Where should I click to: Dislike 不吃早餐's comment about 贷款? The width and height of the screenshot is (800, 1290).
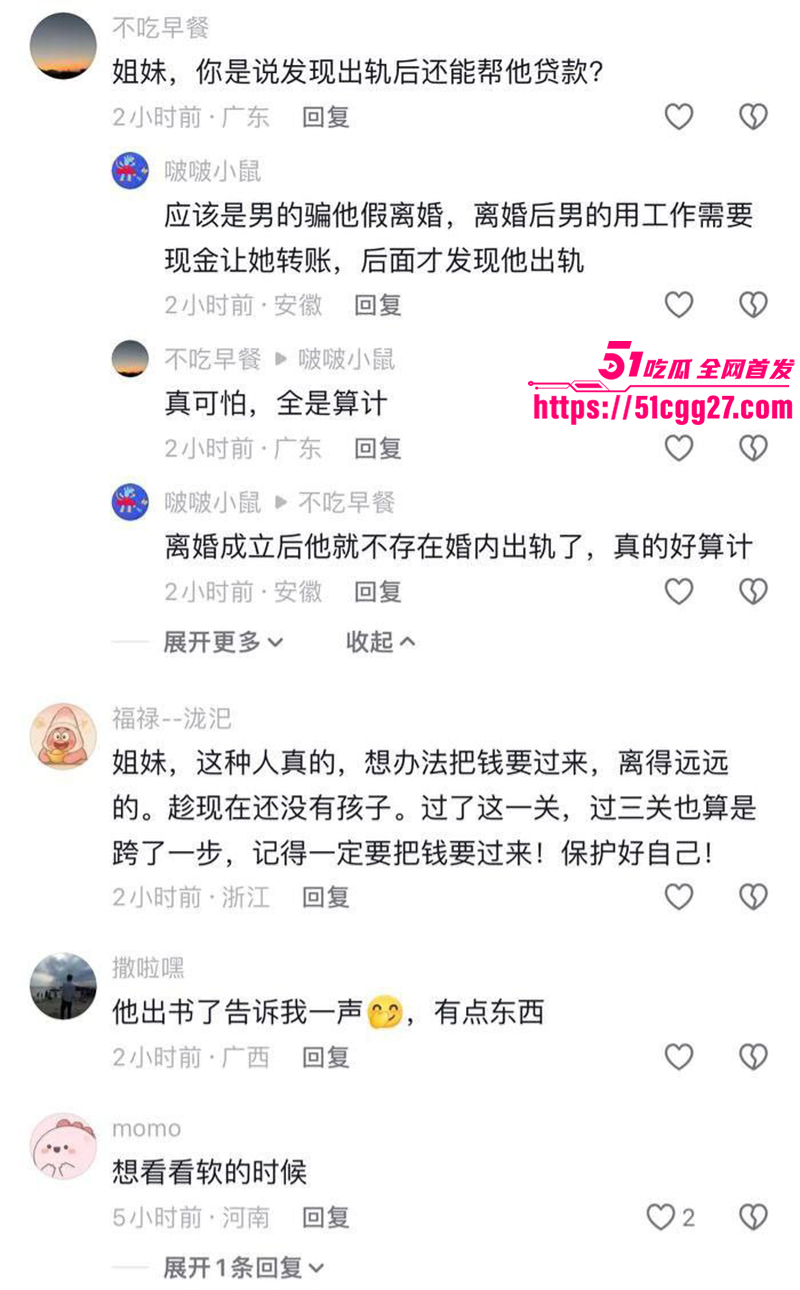(753, 117)
